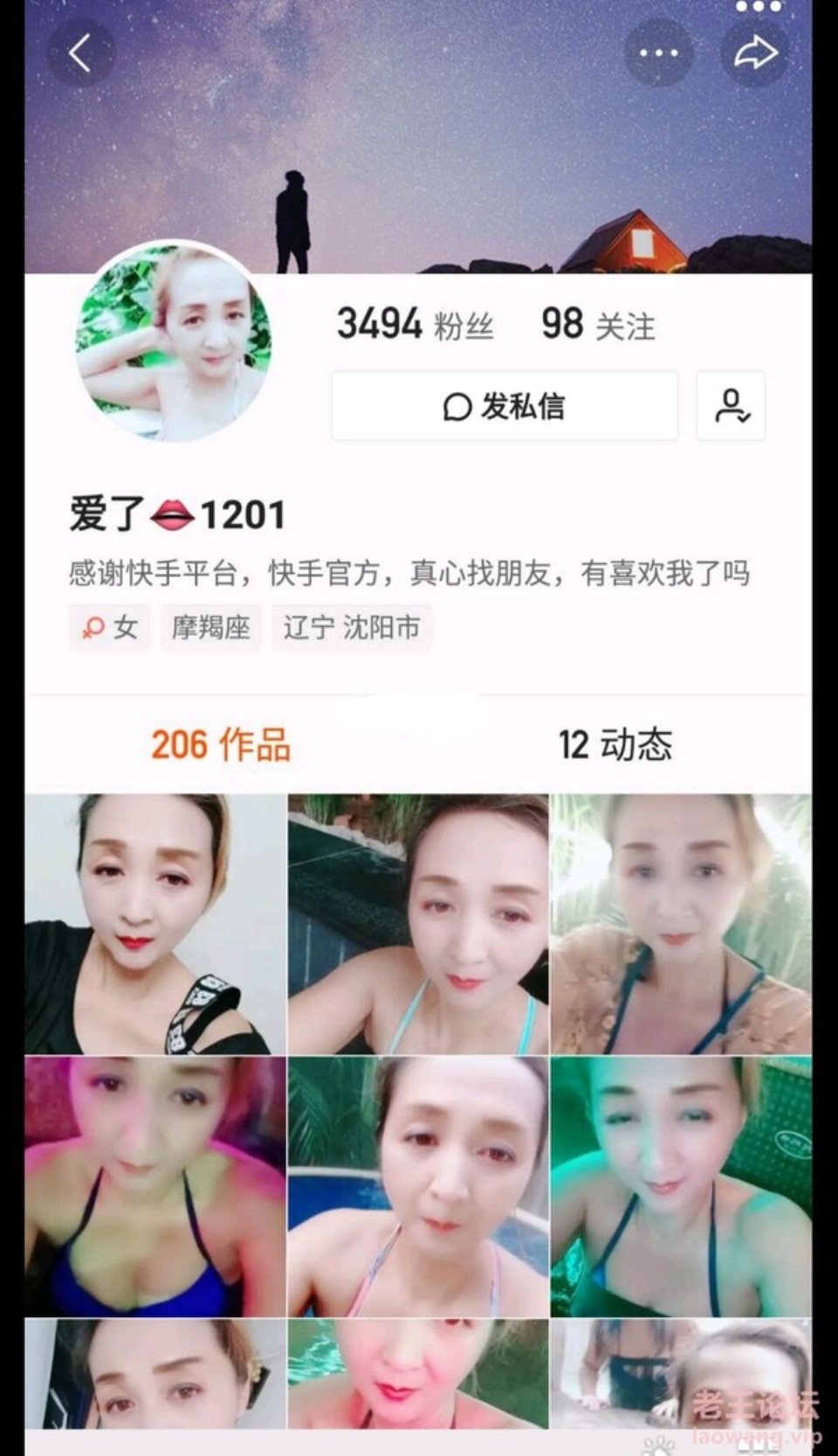Open the pink-lit video in second row

155,1186
